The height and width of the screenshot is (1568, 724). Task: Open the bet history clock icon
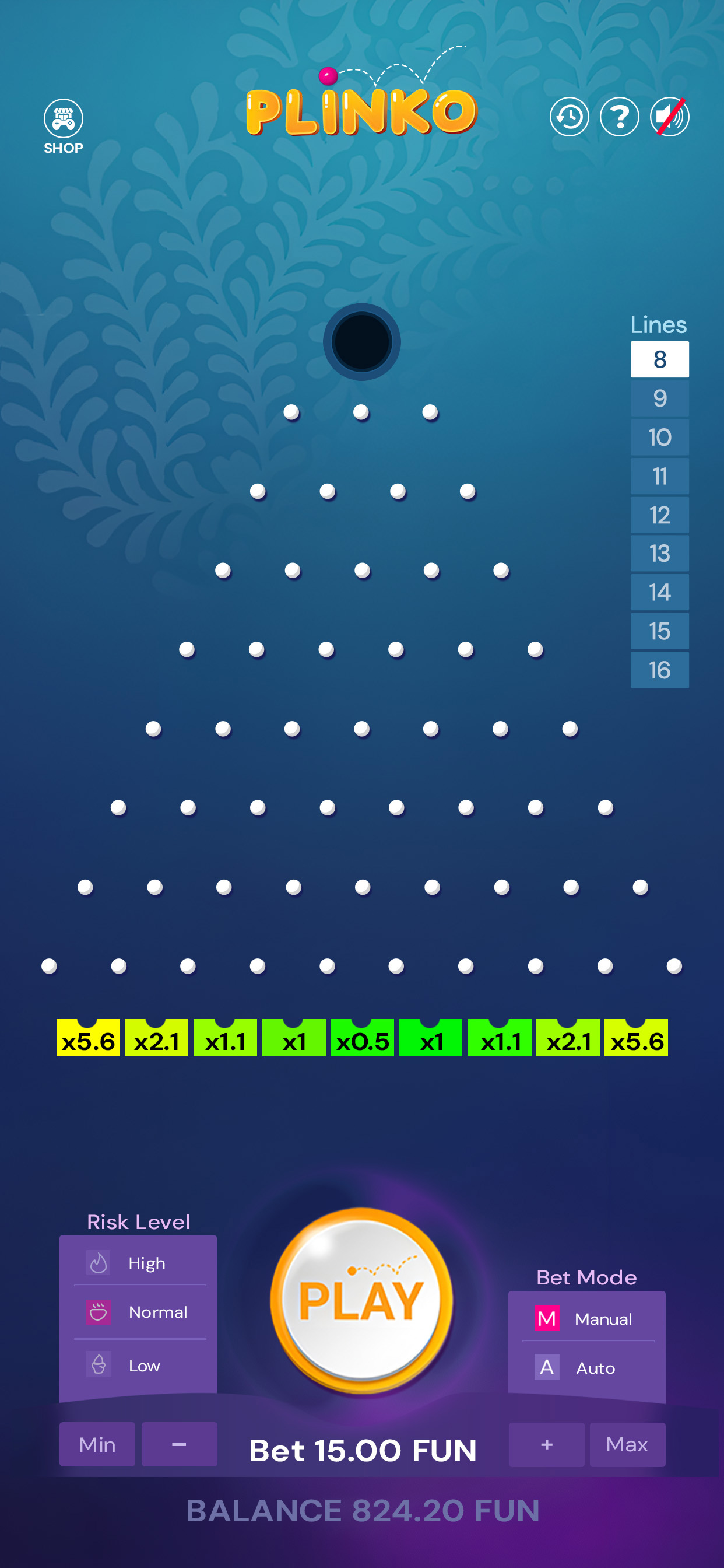[569, 117]
